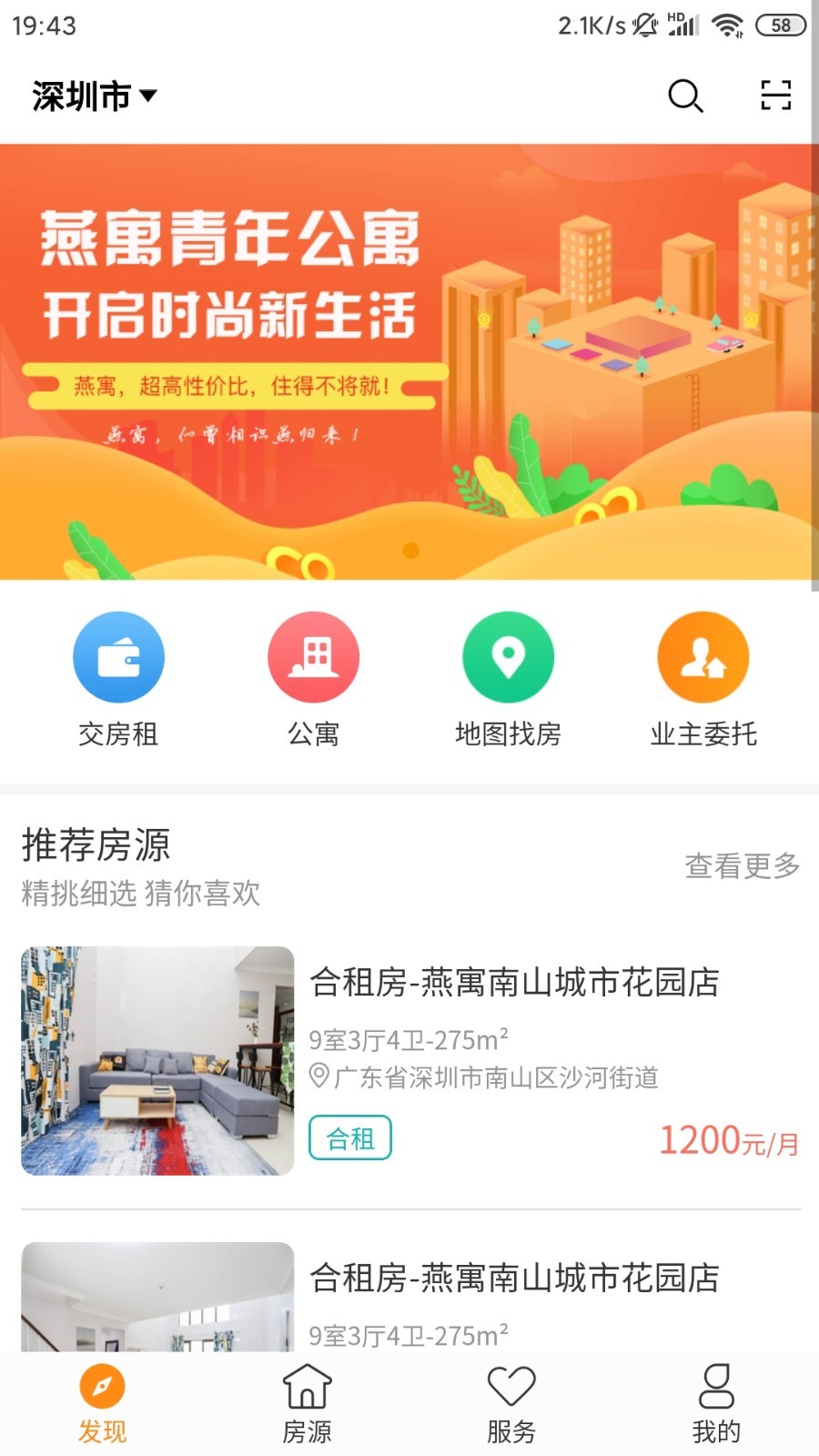819x1456 pixels.
Task: Open the 我的 profile icon
Action: (x=715, y=1386)
